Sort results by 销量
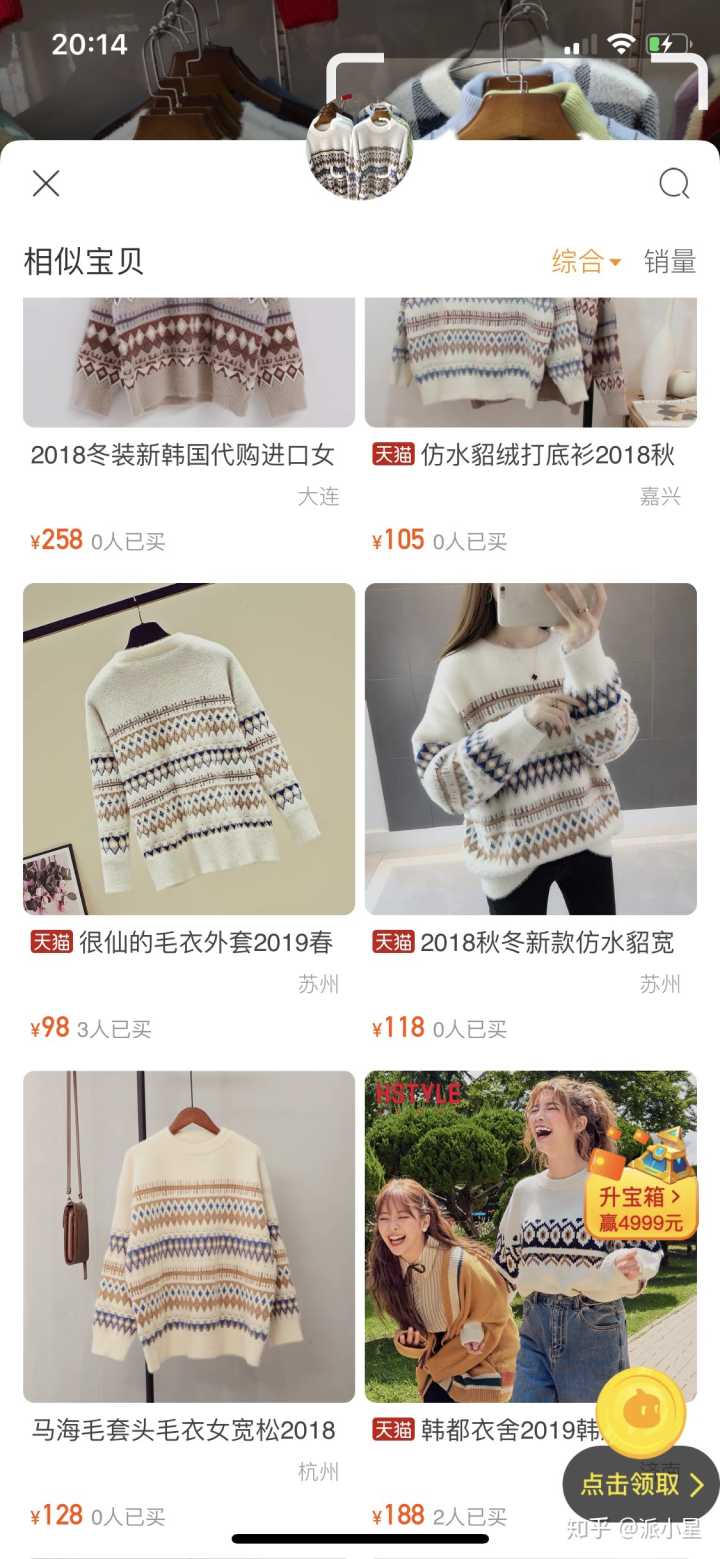 (x=670, y=262)
